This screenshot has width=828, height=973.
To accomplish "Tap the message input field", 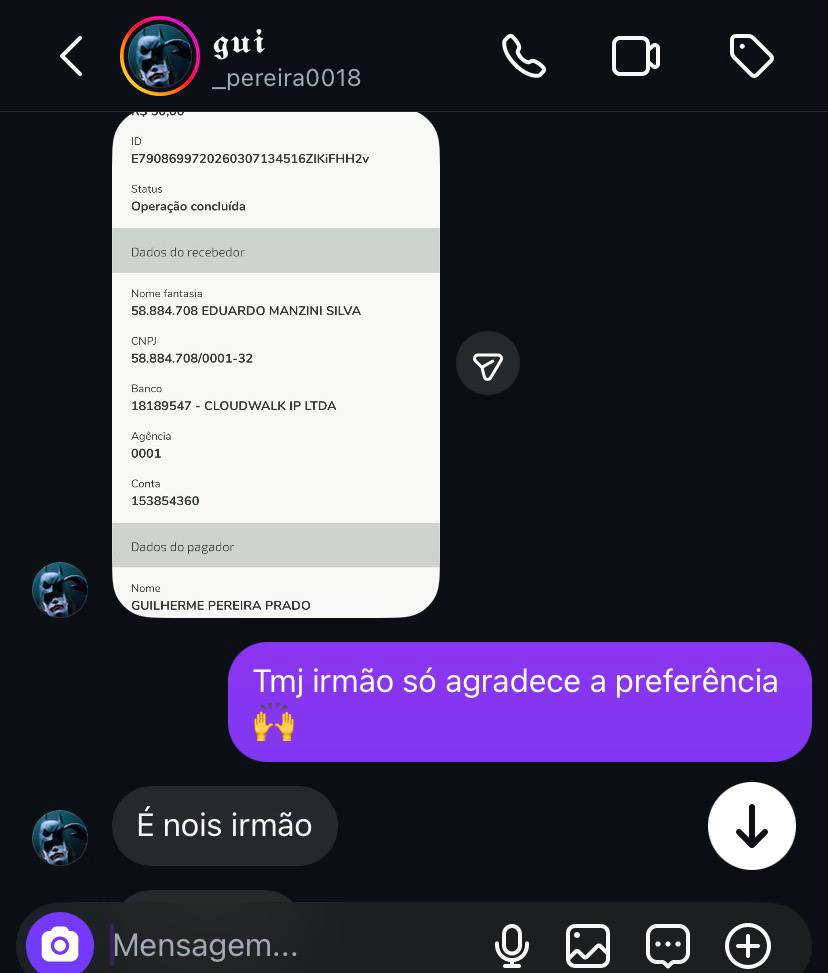I will coord(280,945).
